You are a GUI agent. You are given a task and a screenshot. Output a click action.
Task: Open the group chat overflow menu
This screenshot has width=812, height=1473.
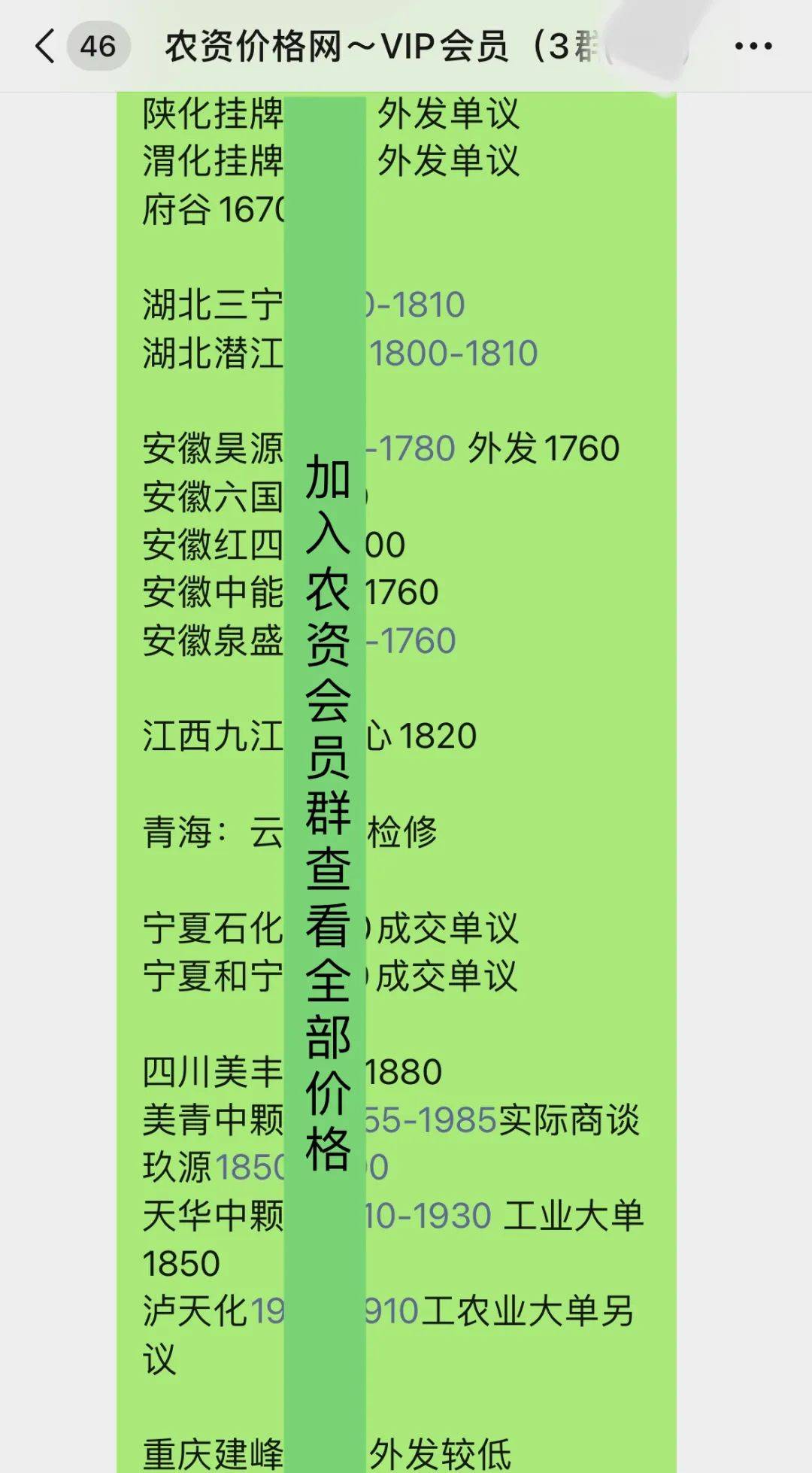point(753,47)
